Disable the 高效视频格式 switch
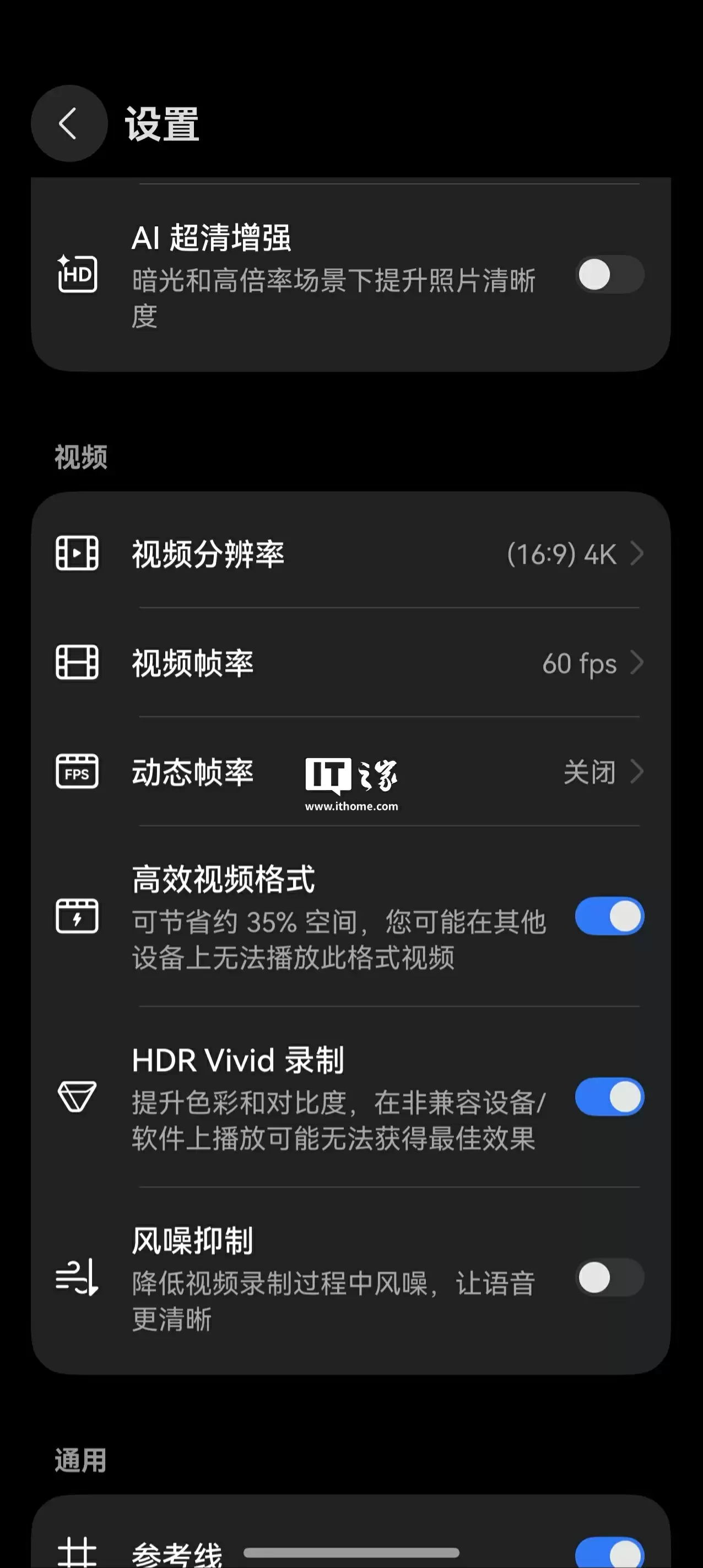Image resolution: width=703 pixels, height=1568 pixels. pos(609,916)
